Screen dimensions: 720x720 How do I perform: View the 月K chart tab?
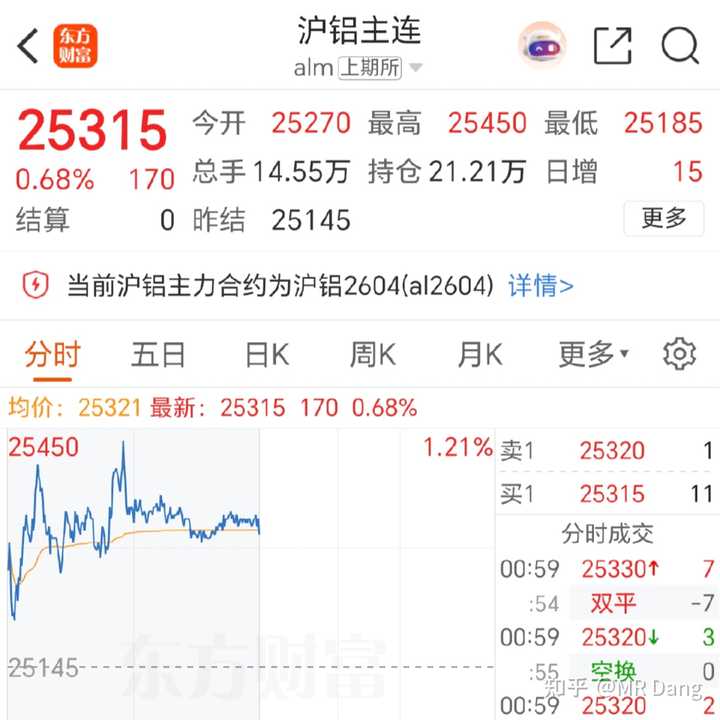click(479, 354)
